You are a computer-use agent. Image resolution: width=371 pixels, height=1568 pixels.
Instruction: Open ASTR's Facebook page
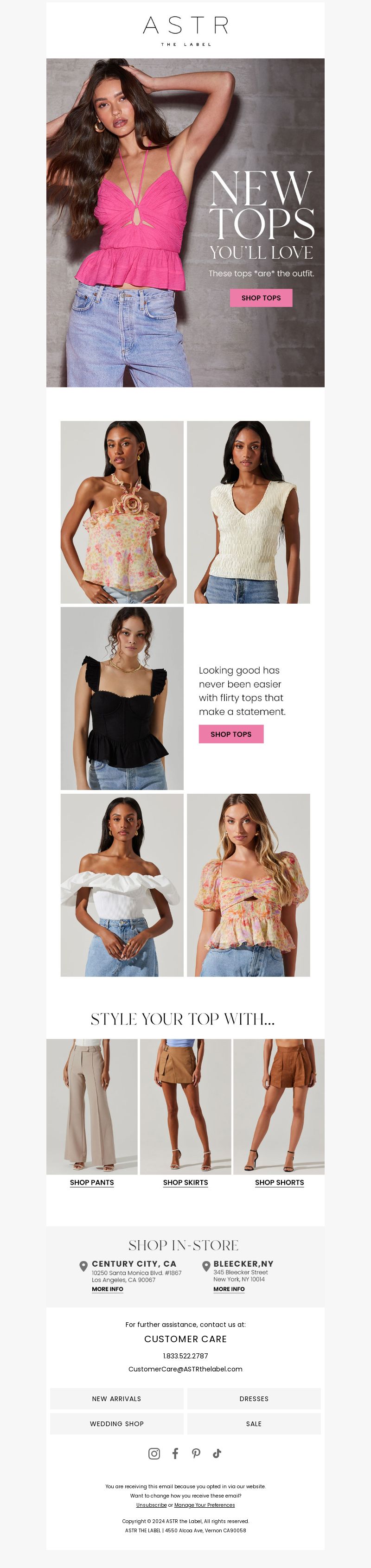pos(175,1453)
